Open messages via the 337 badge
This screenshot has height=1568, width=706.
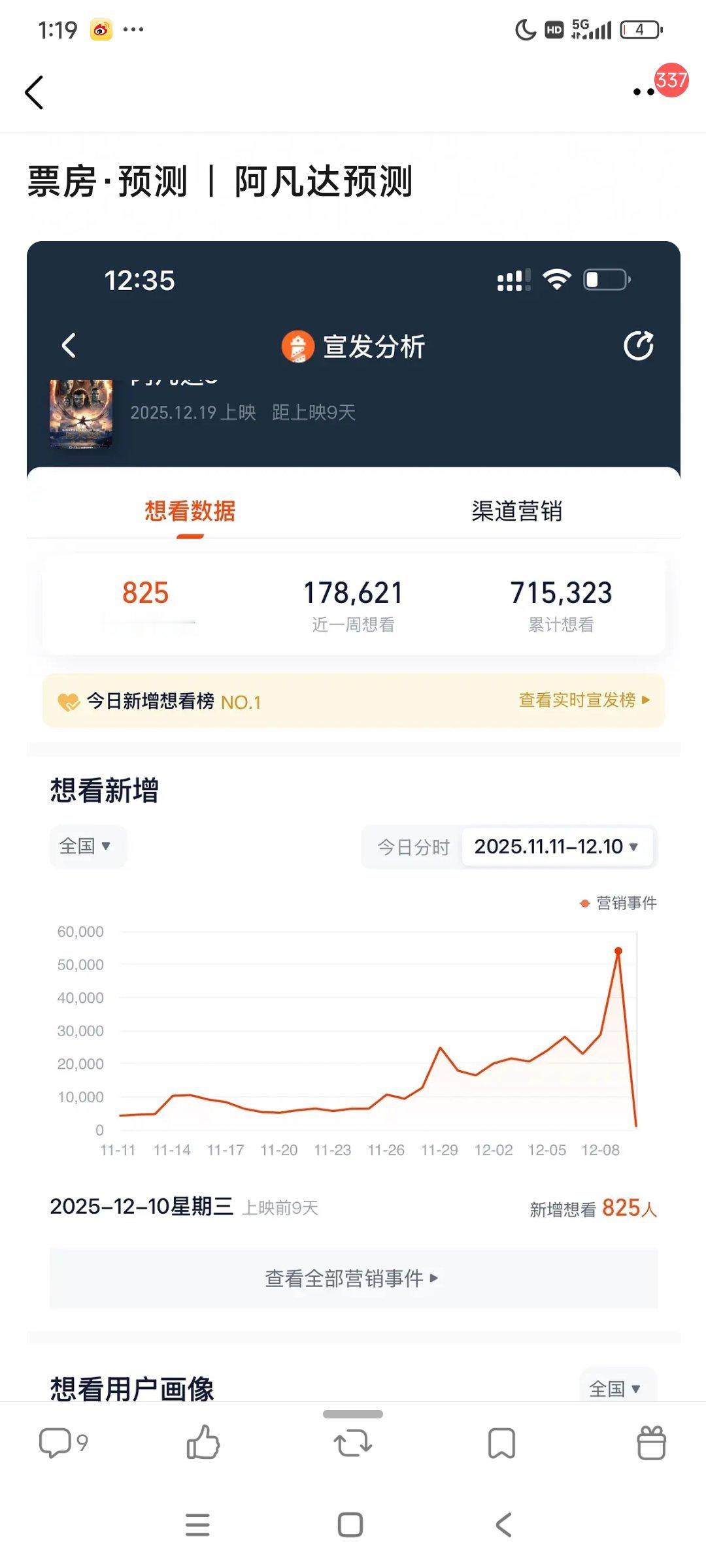pos(671,78)
